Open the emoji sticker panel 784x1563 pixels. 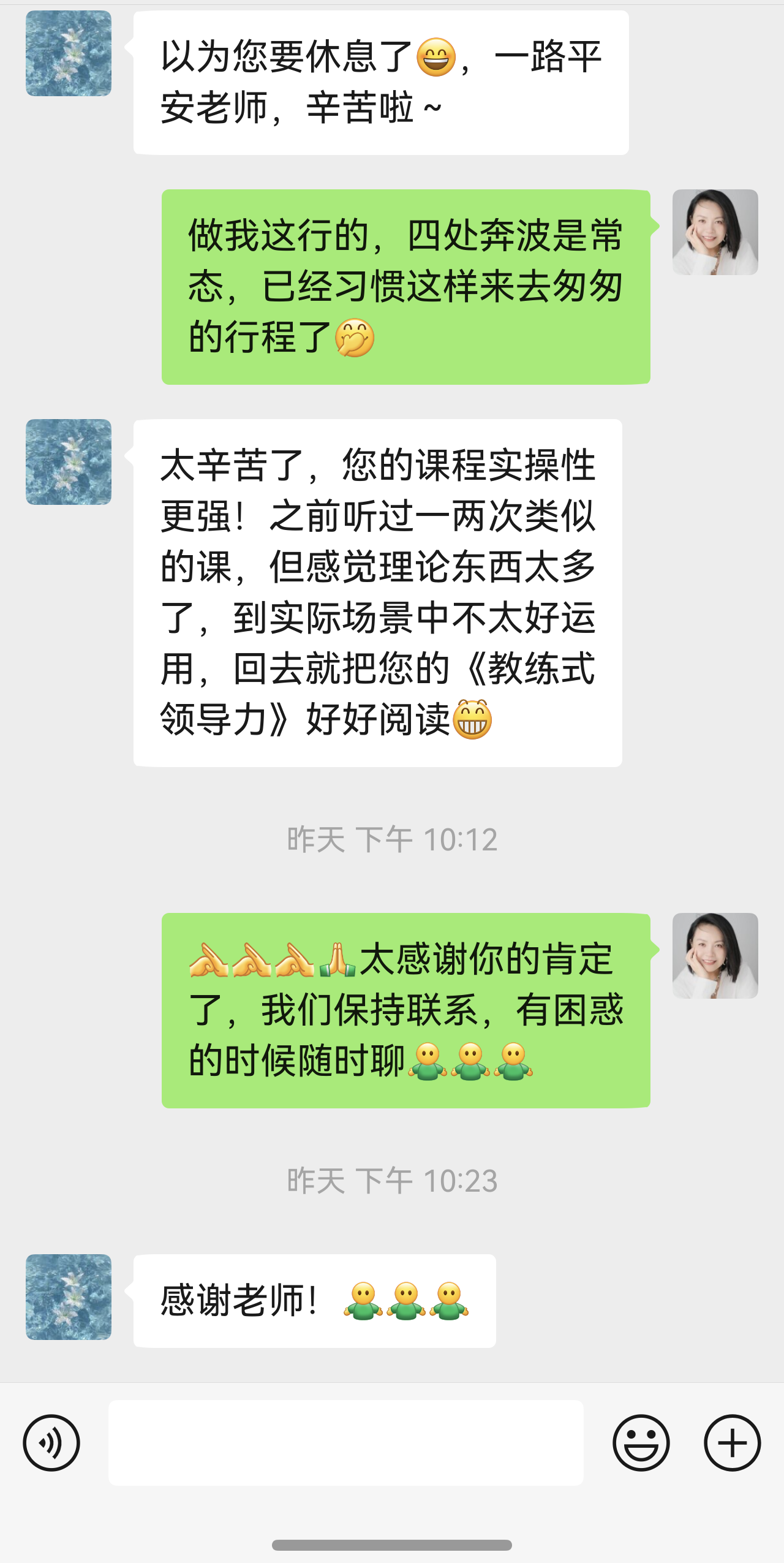click(x=641, y=1442)
